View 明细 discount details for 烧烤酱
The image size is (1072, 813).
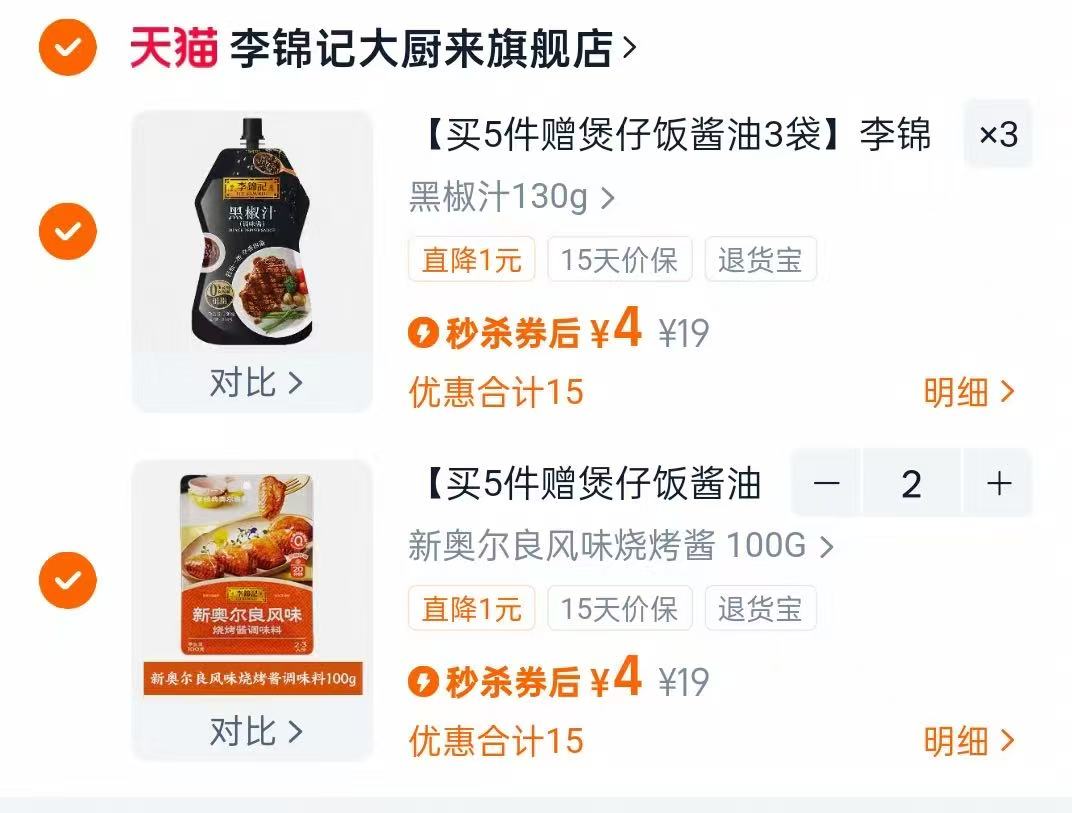pos(968,741)
